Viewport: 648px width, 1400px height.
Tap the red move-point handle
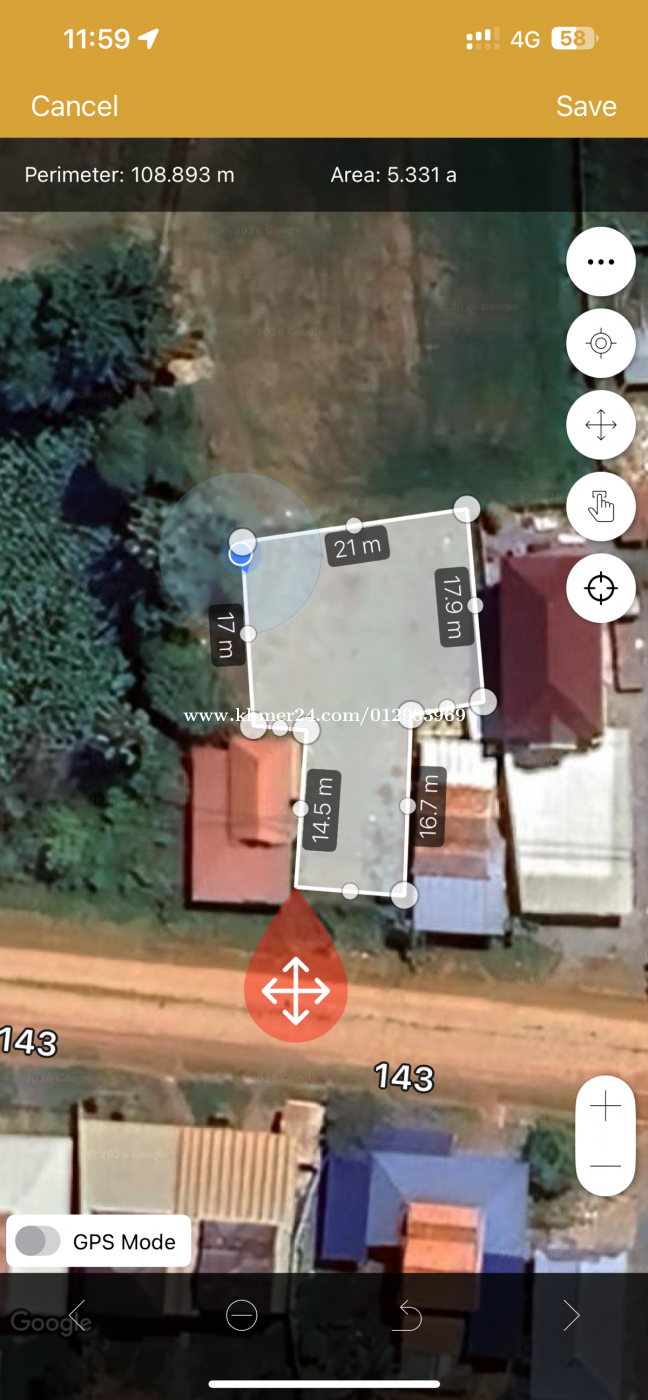[295, 992]
